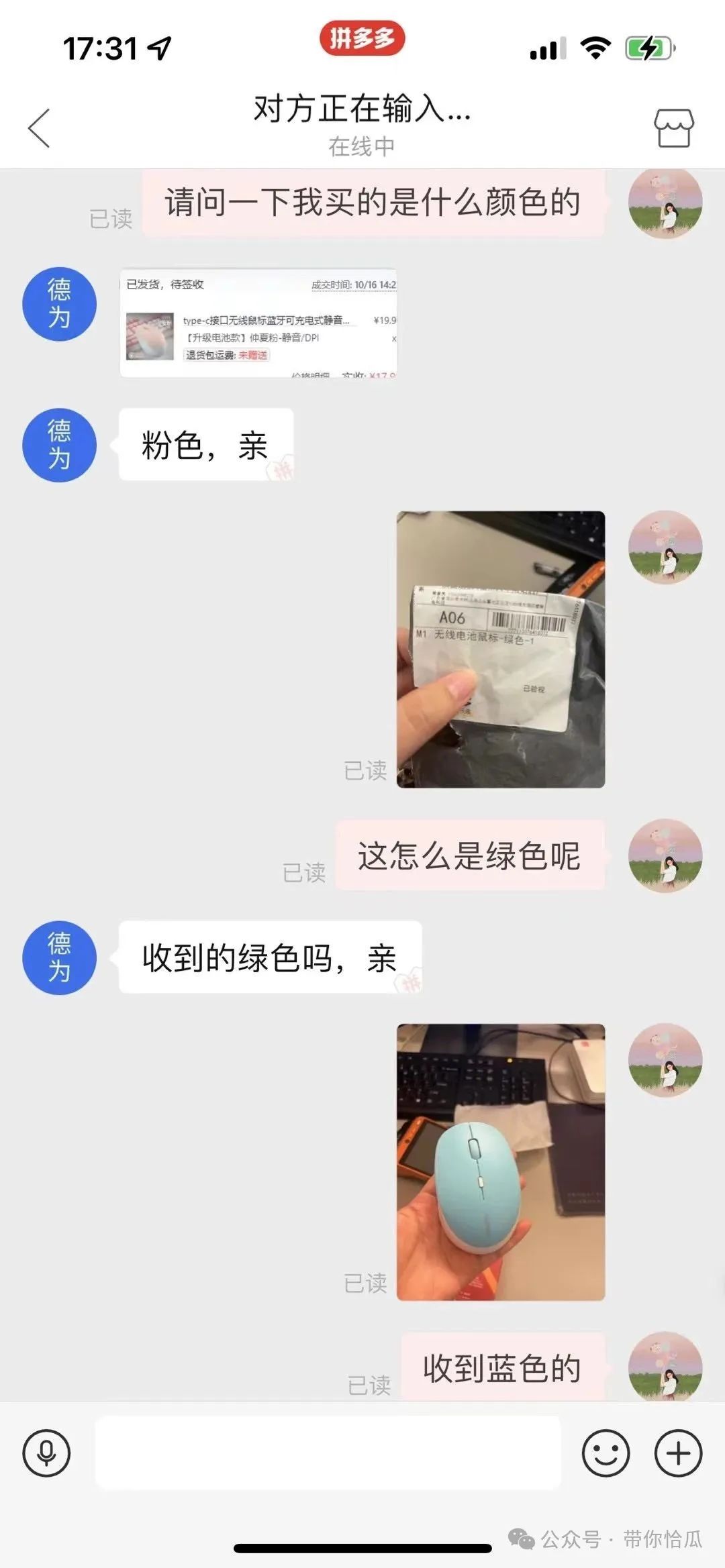Screen dimensions: 725x1568
Task: Open the order card sent by seller
Action: (x=258, y=323)
